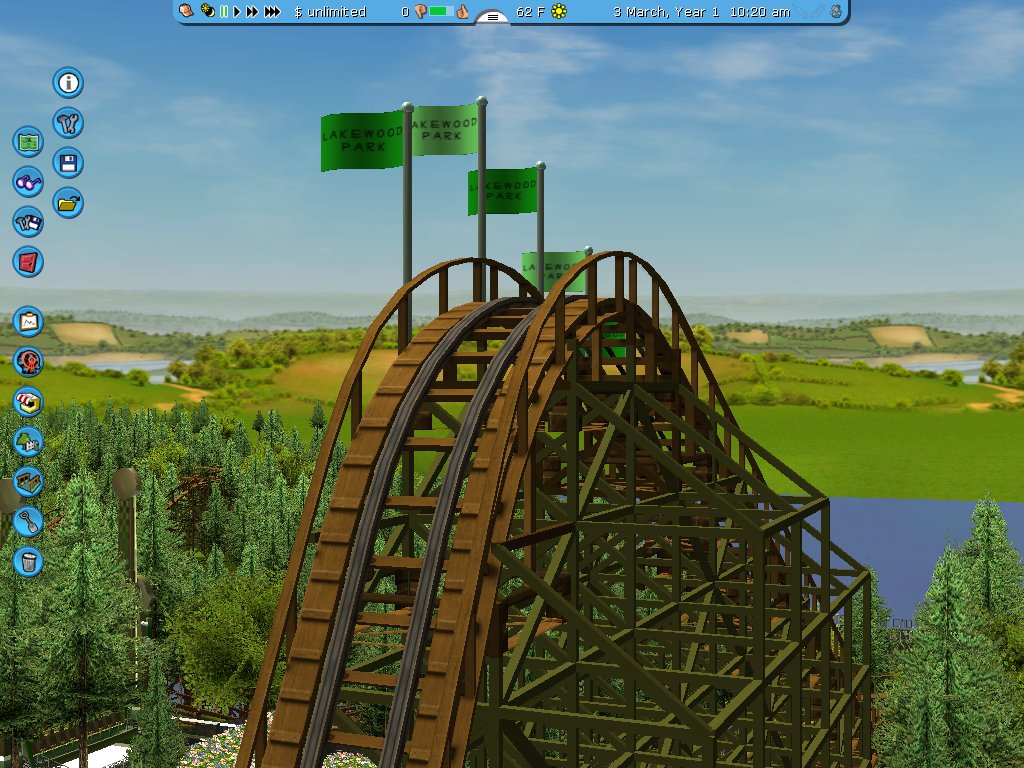
Task: Open the park map
Action: [28, 142]
